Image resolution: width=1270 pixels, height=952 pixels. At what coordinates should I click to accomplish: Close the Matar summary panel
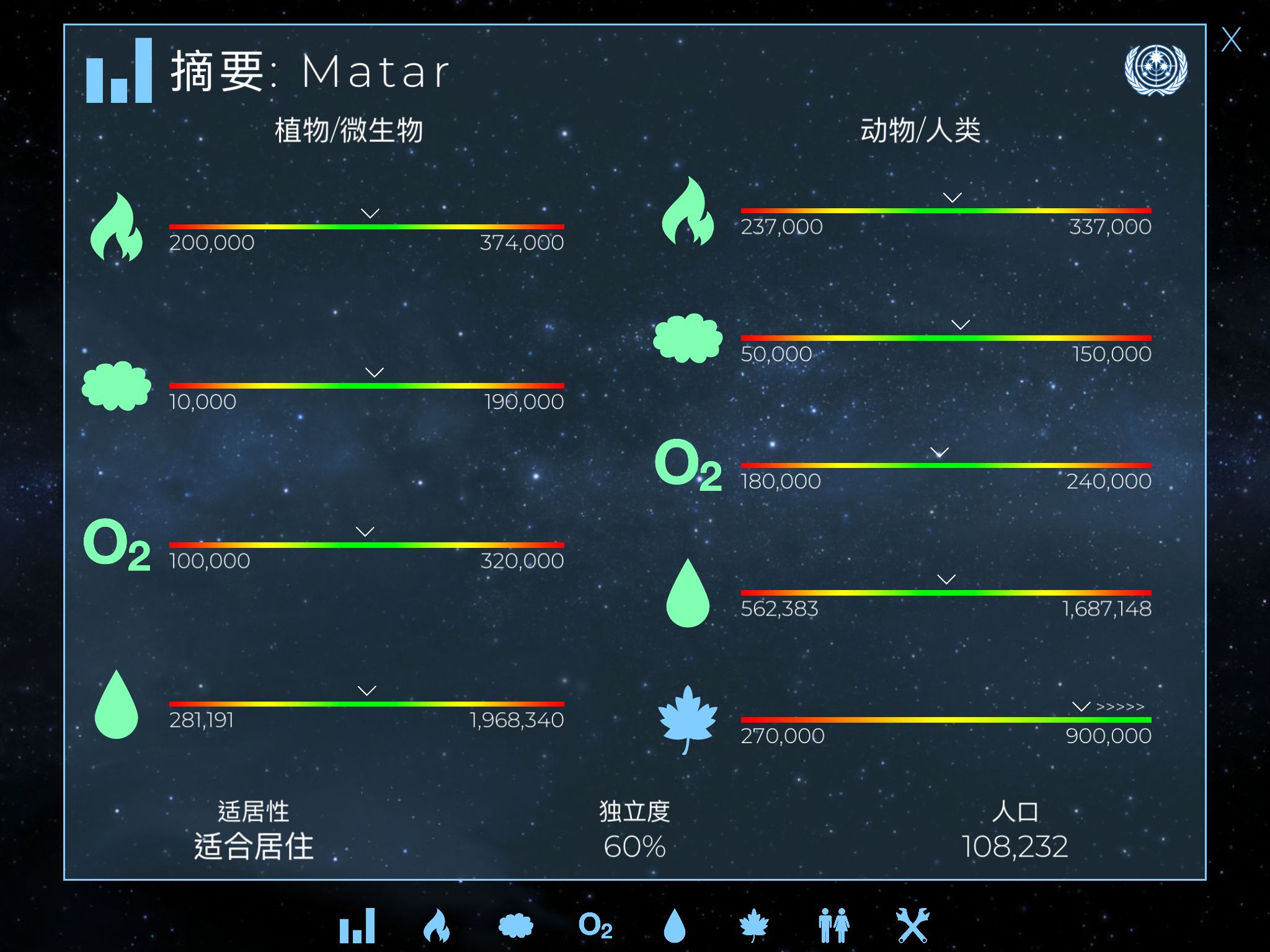1230,40
